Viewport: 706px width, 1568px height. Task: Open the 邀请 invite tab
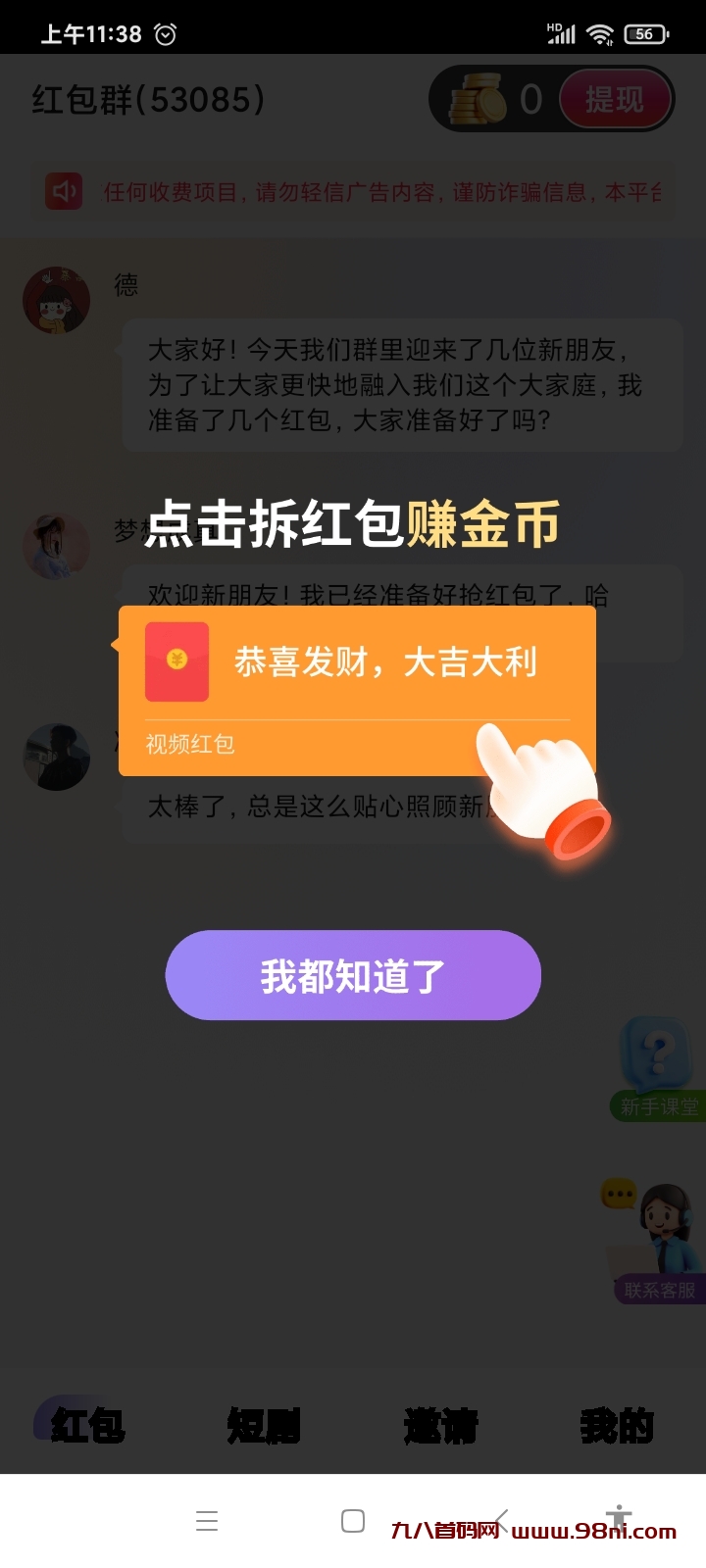click(440, 1428)
